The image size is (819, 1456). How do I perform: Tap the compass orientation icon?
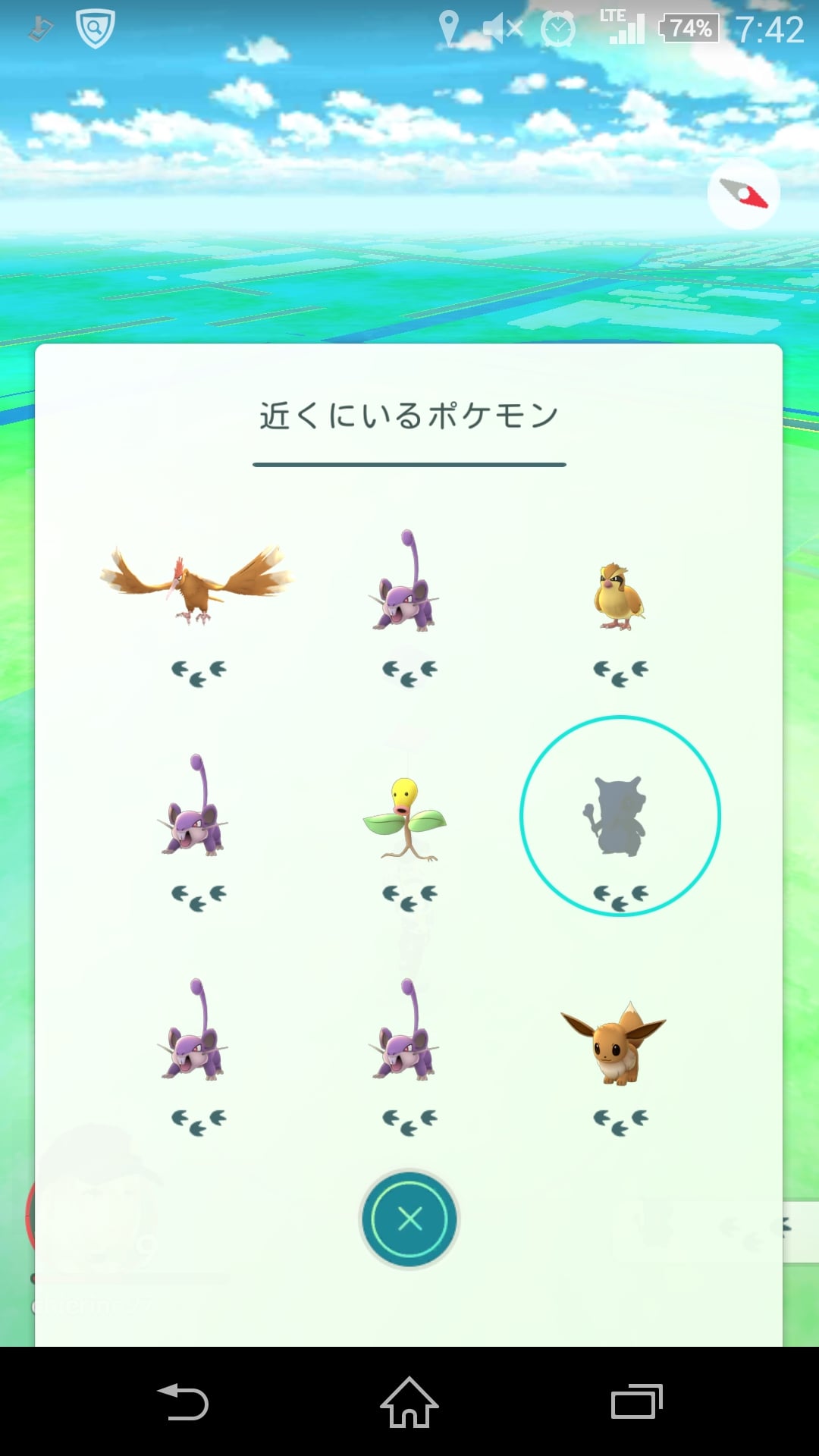click(x=744, y=193)
